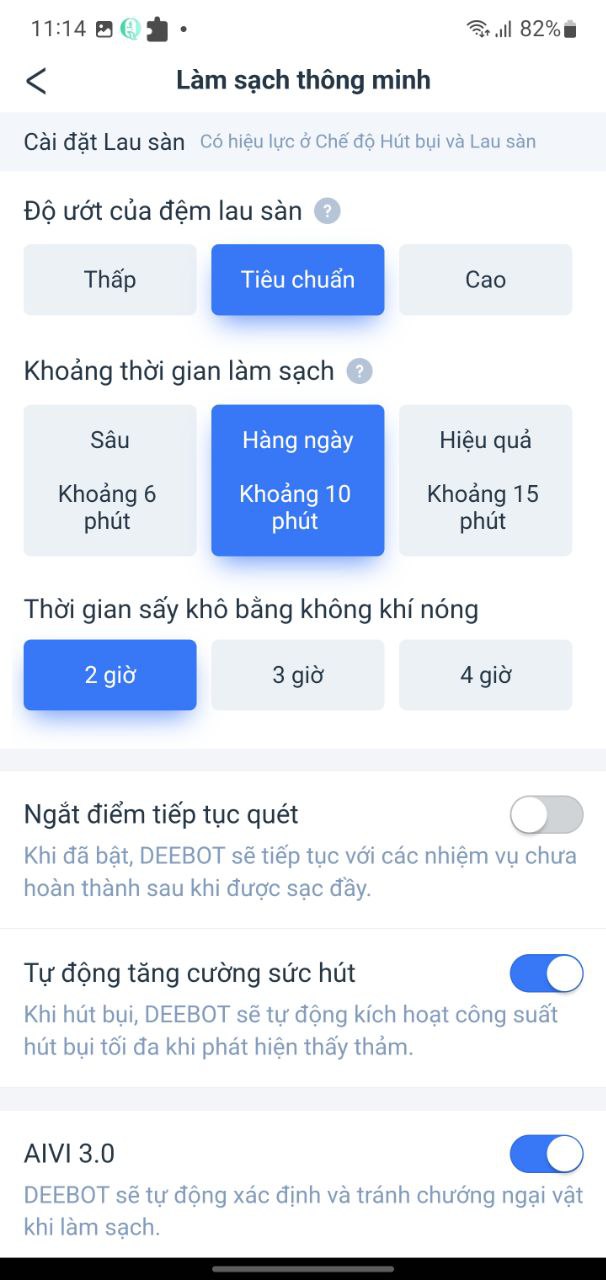The width and height of the screenshot is (606, 1280).
Task: Enable Ngắt điểm tiếp tục quét
Action: pyautogui.click(x=546, y=815)
